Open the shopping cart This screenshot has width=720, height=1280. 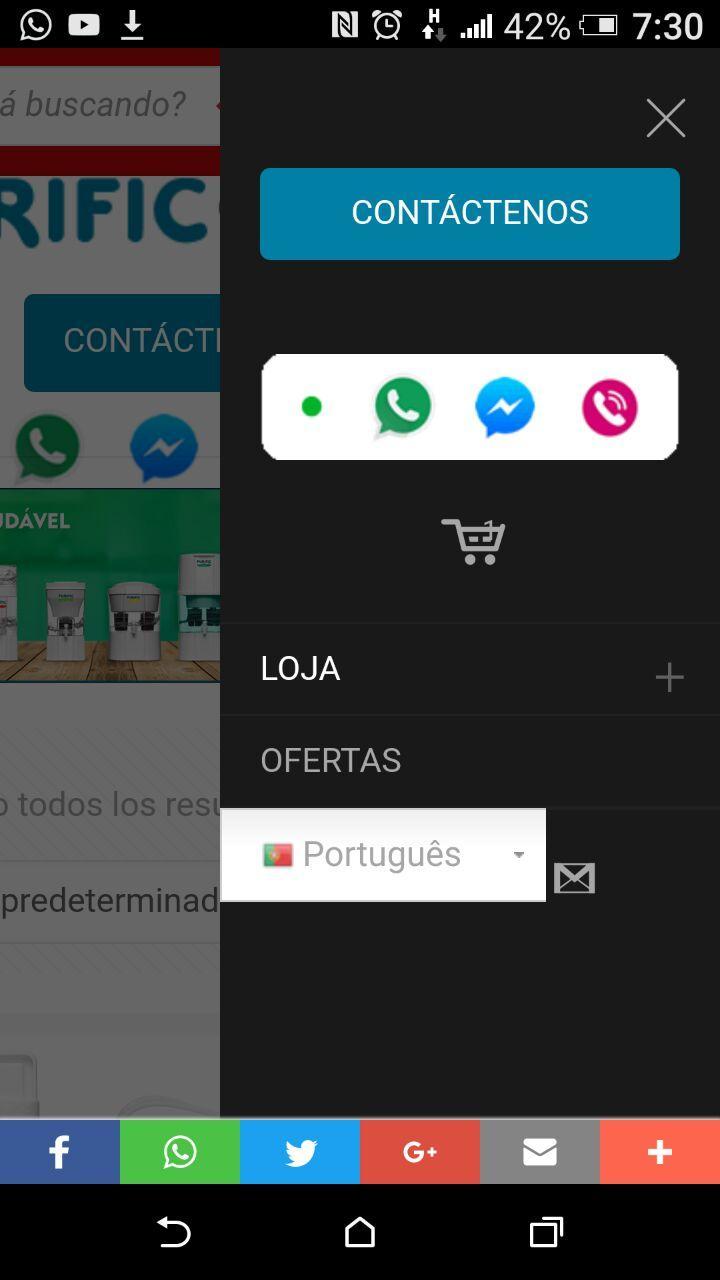click(x=473, y=542)
